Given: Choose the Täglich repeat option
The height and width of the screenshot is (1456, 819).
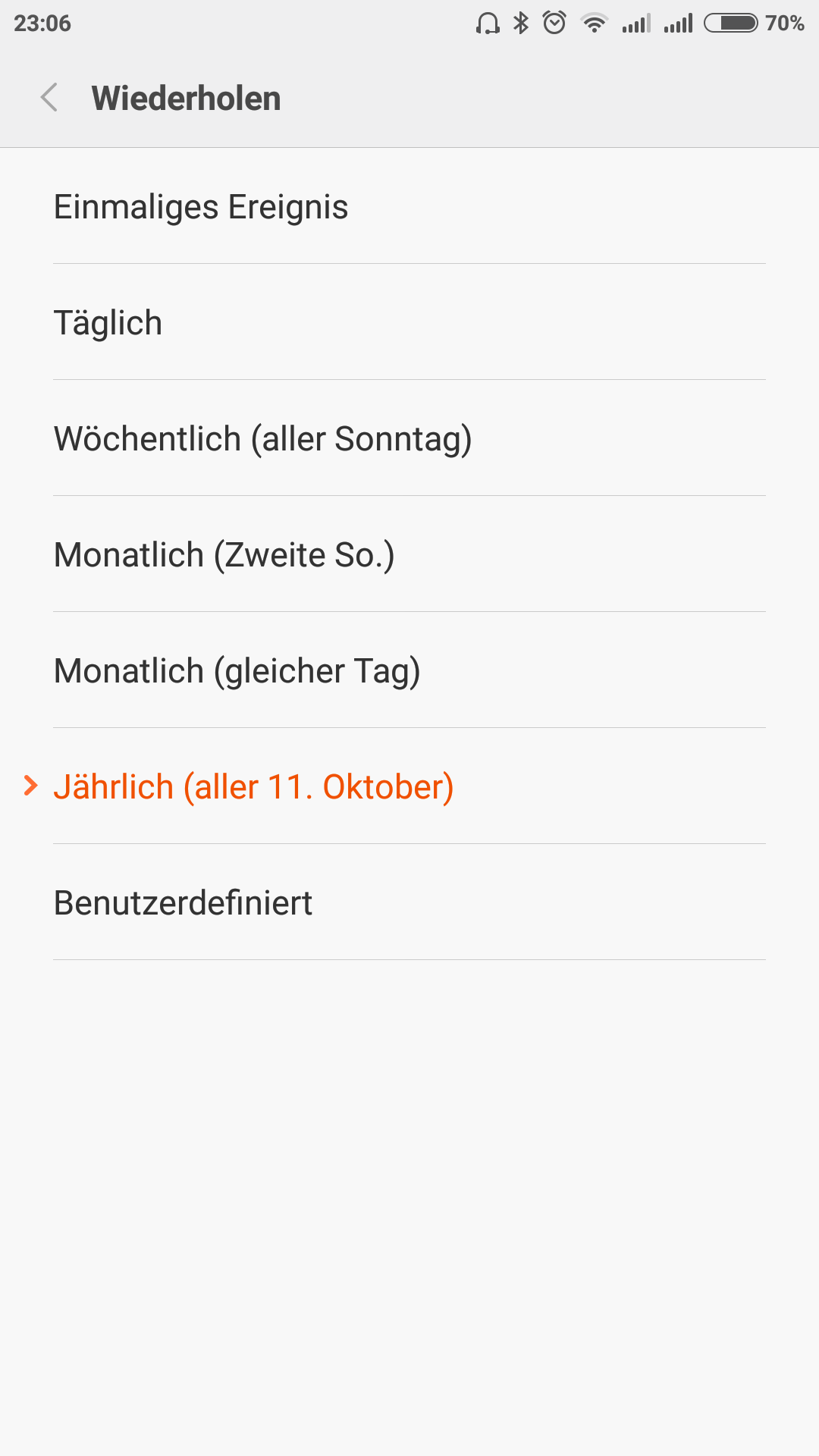Looking at the screenshot, I should pyautogui.click(x=409, y=322).
